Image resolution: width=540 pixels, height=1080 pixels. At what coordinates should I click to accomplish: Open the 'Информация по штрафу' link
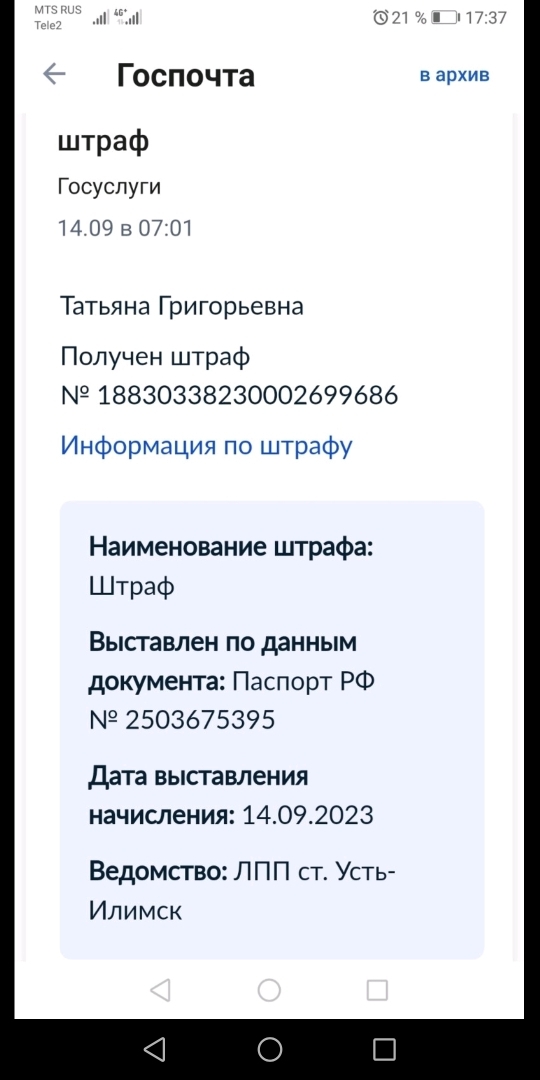(207, 446)
